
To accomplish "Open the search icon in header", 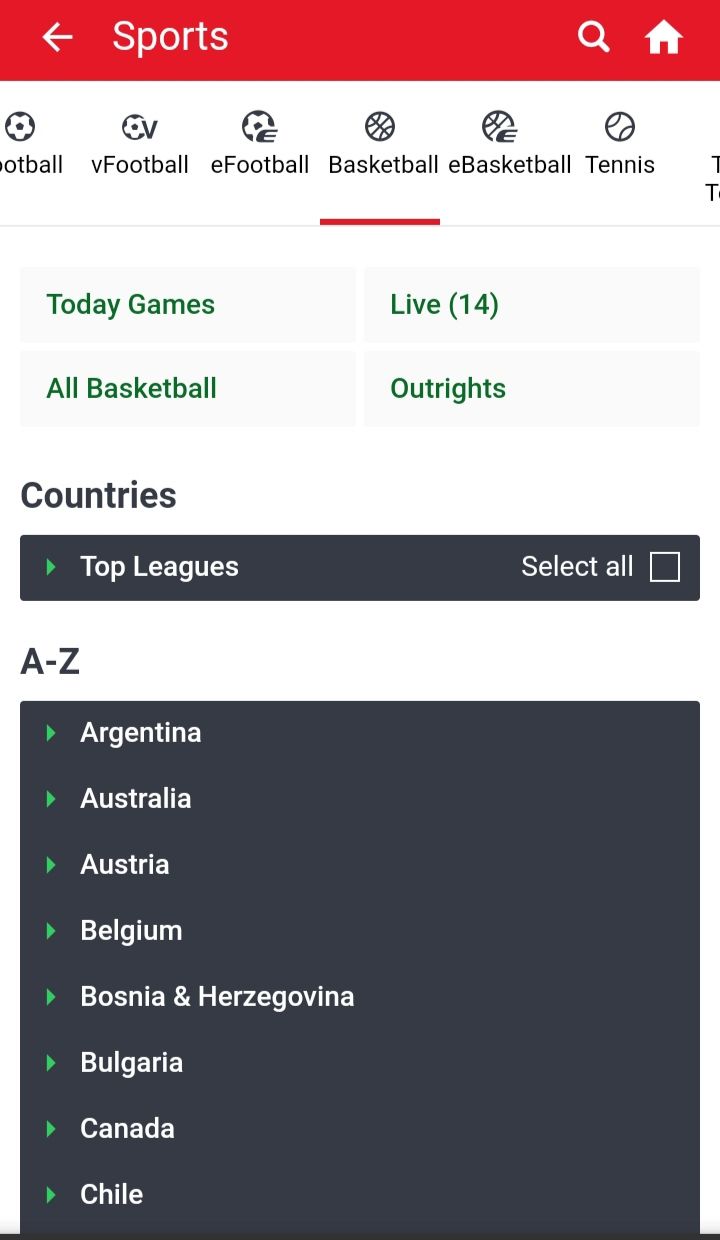I will [x=594, y=37].
